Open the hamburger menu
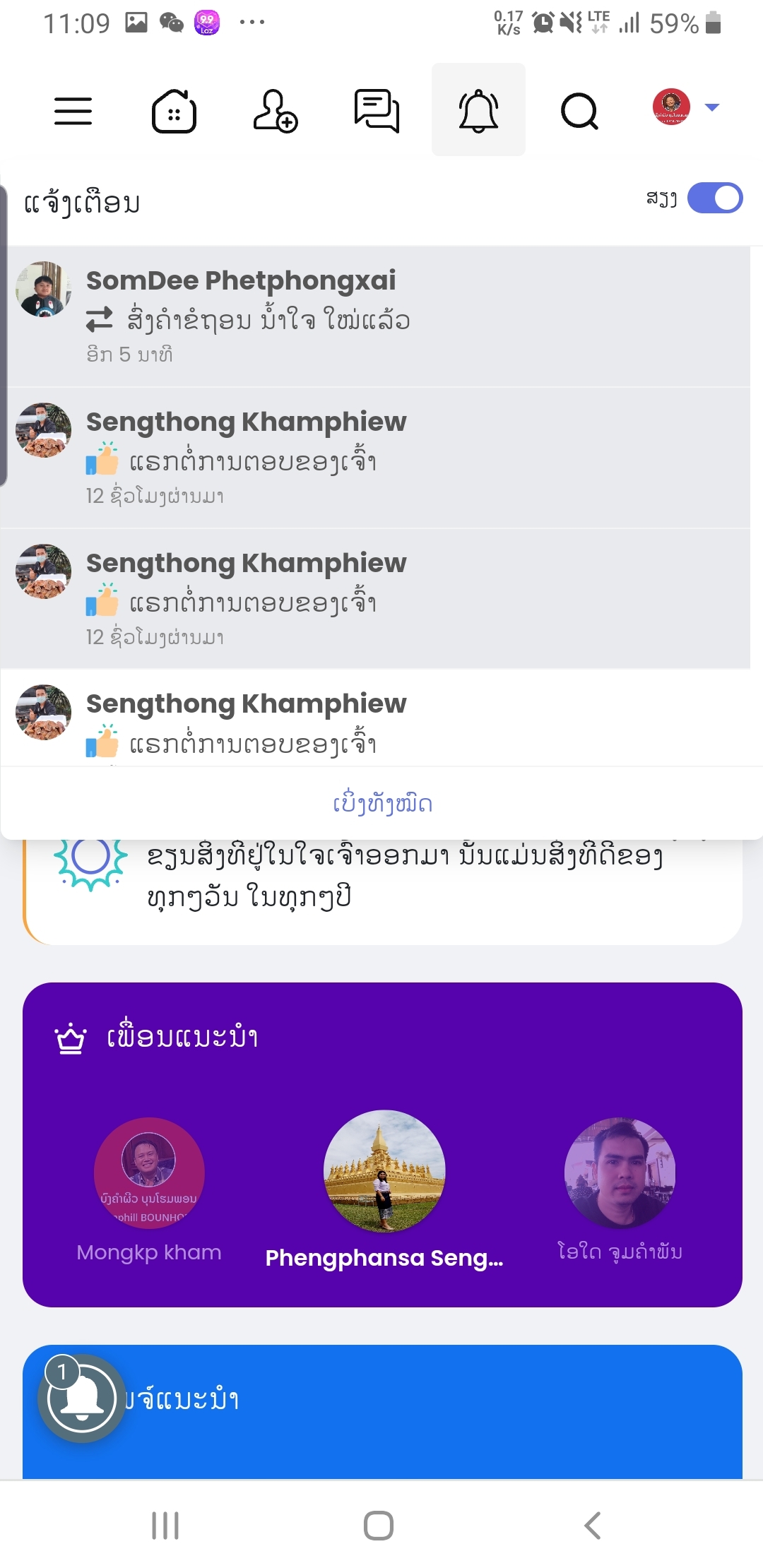Image resolution: width=763 pixels, height=1568 pixels. point(73,111)
